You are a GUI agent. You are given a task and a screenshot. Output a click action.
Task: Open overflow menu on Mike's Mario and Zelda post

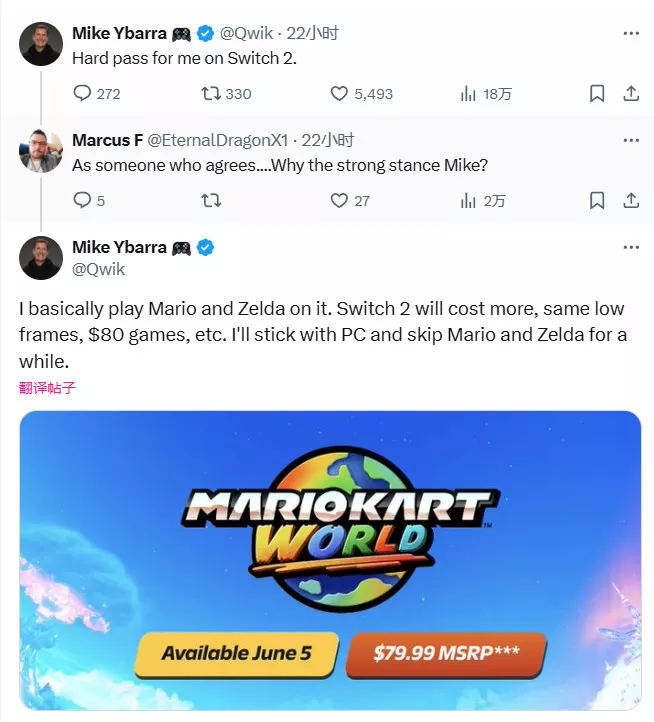(x=631, y=247)
